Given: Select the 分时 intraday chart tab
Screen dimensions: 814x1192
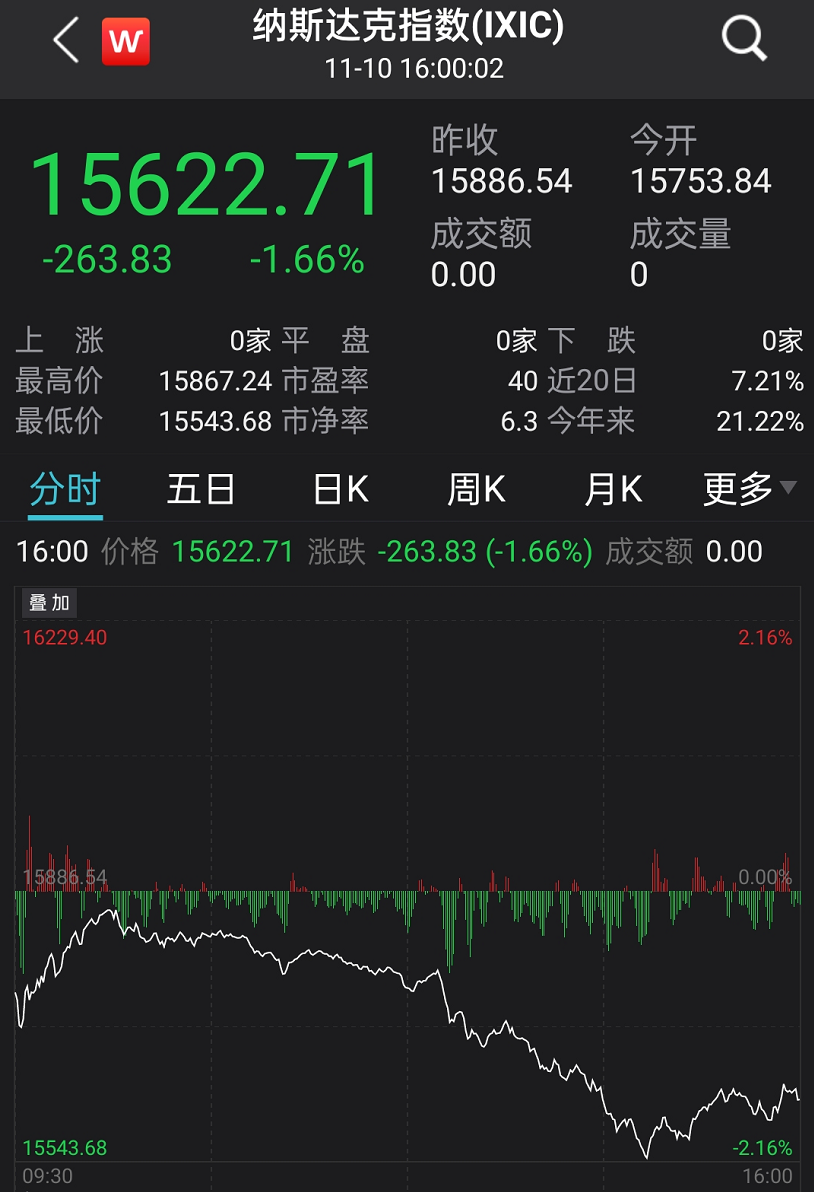Looking at the screenshot, I should (65, 490).
